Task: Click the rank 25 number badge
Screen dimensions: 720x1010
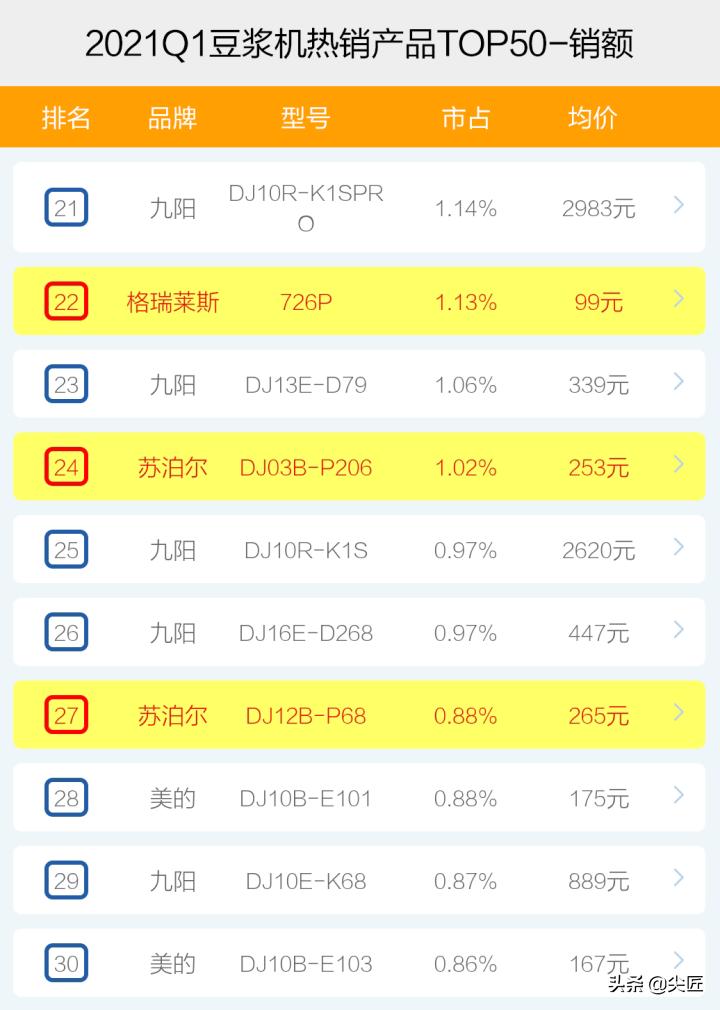Action: point(66,549)
